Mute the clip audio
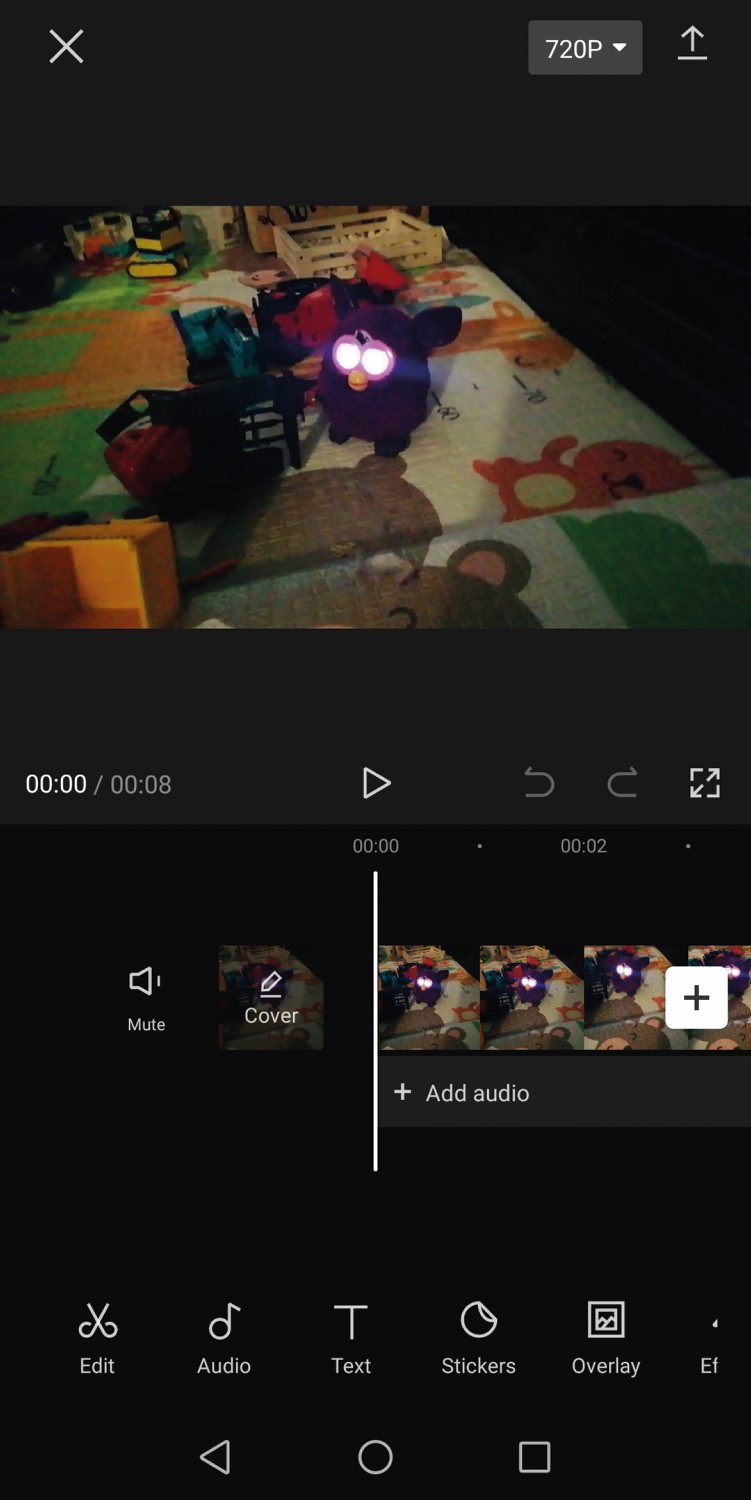This screenshot has width=751, height=1500. pos(146,995)
